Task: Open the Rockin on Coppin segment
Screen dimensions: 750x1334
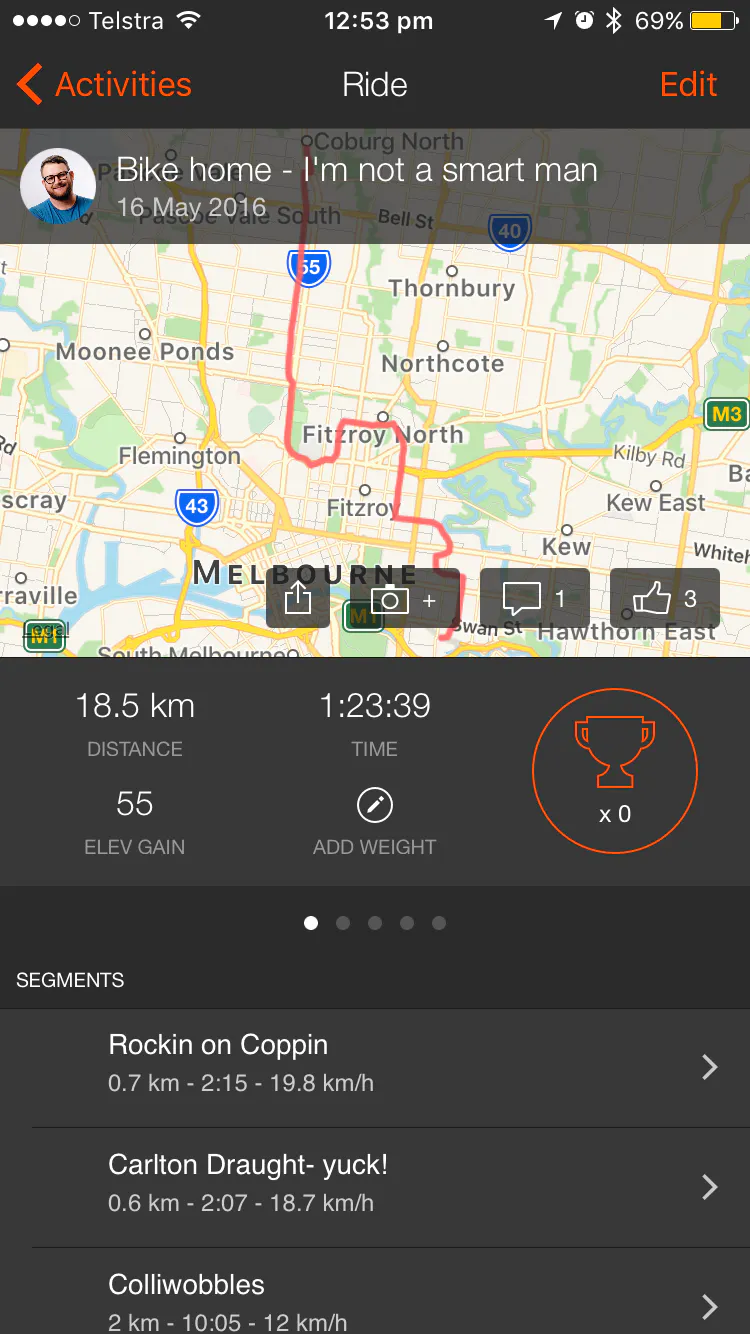Action: click(375, 1067)
